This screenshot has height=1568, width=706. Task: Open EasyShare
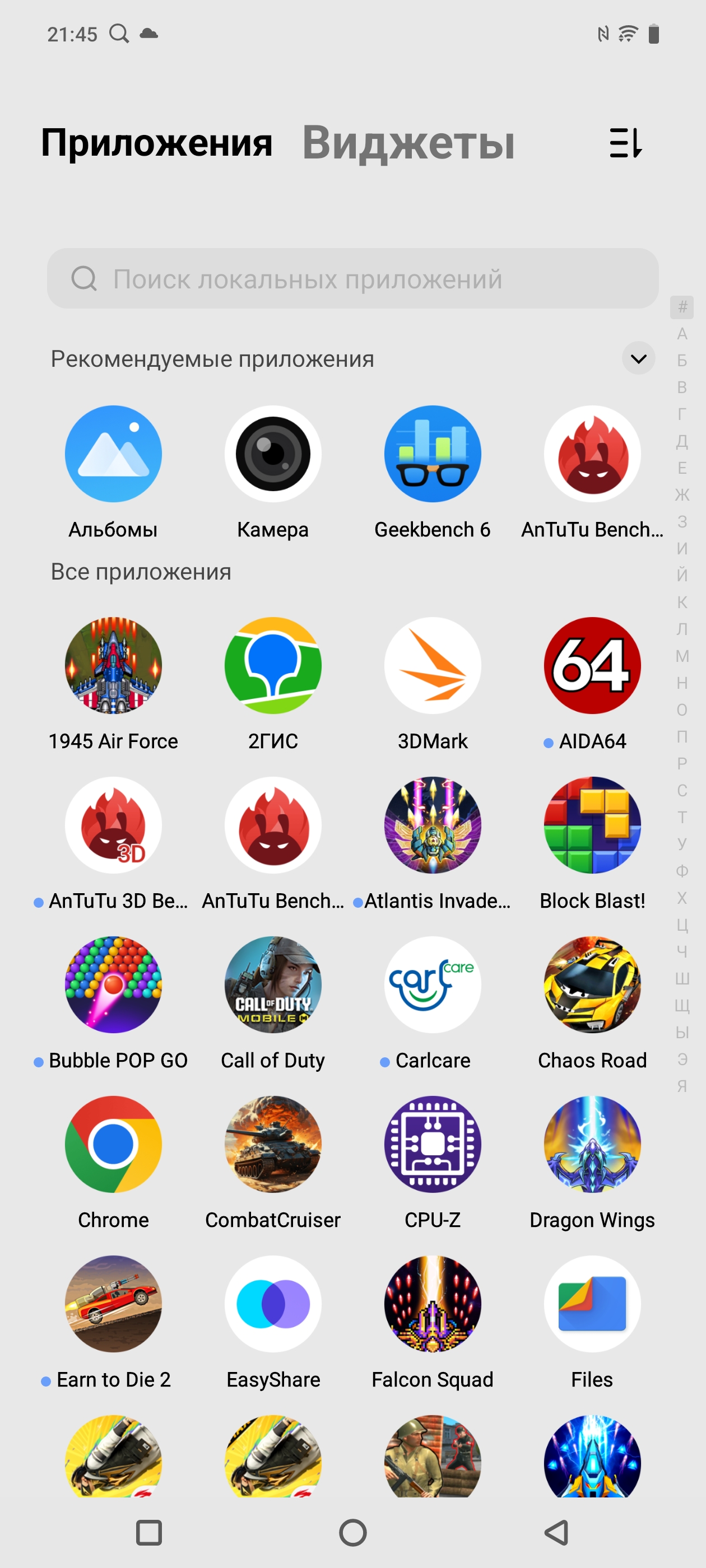click(x=273, y=1304)
